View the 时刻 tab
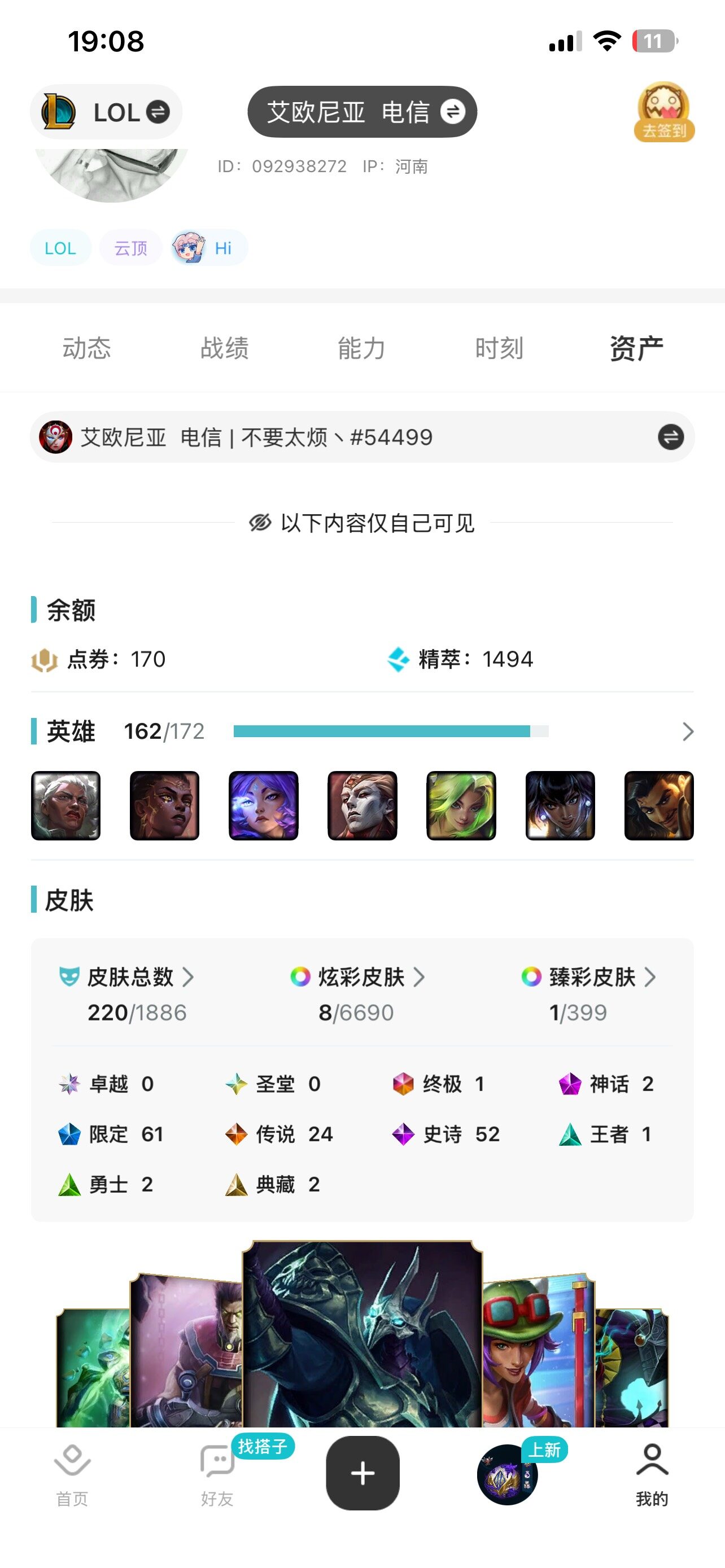 (499, 348)
